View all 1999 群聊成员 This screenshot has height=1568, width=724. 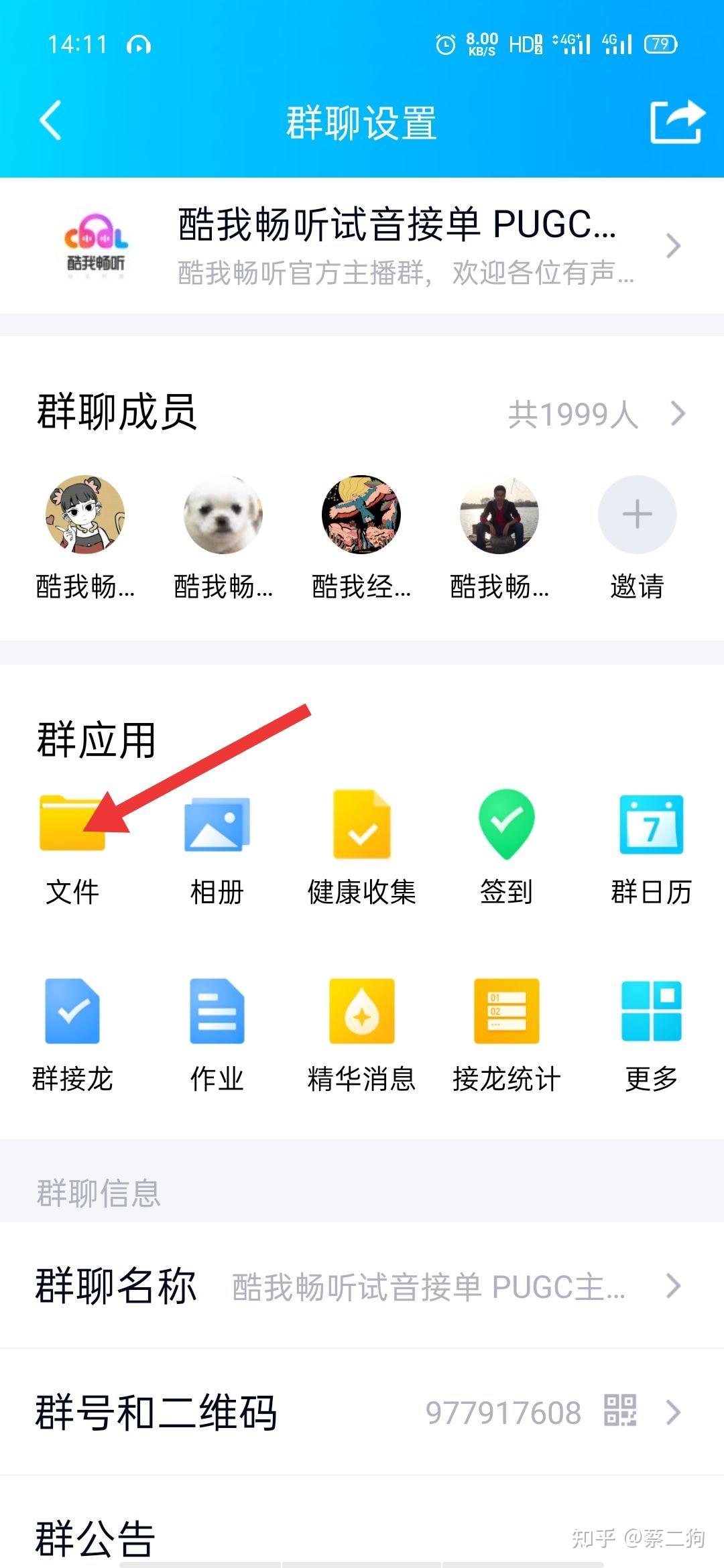(597, 413)
